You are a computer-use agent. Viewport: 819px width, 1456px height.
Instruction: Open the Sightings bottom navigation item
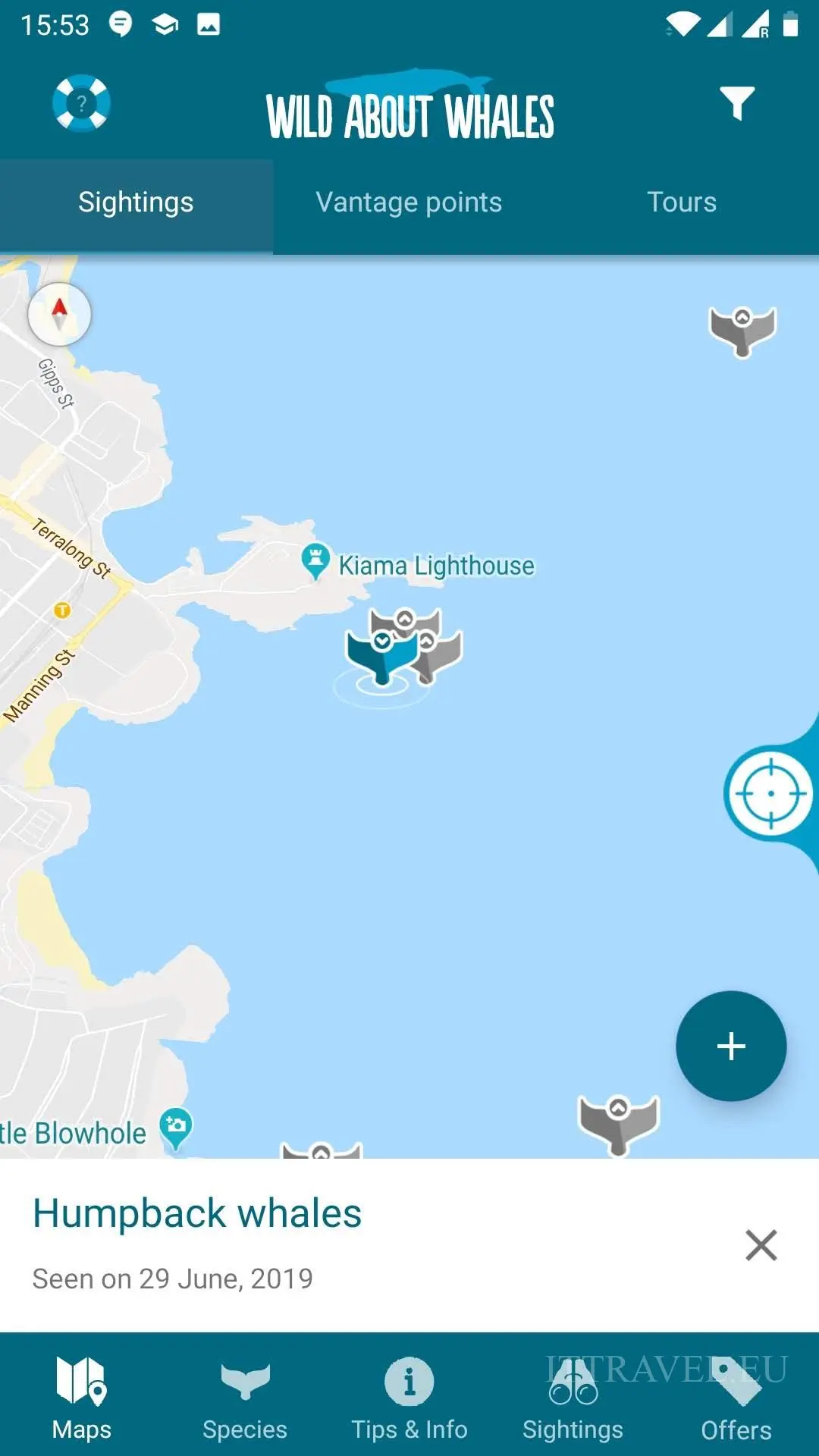click(573, 1399)
